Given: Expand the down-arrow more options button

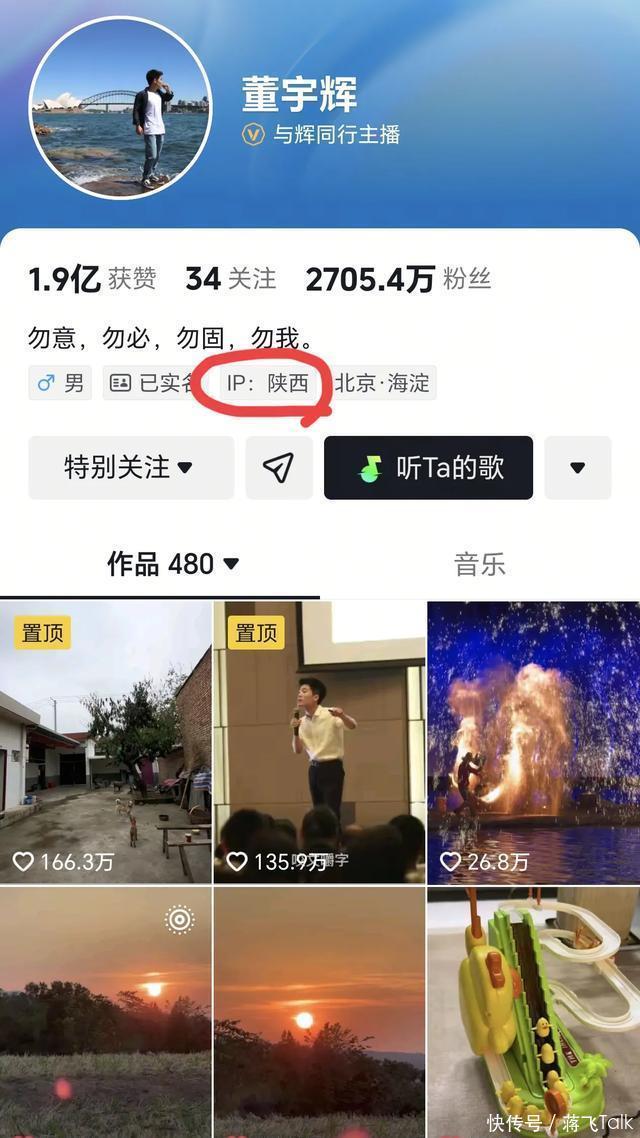Looking at the screenshot, I should point(577,467).
